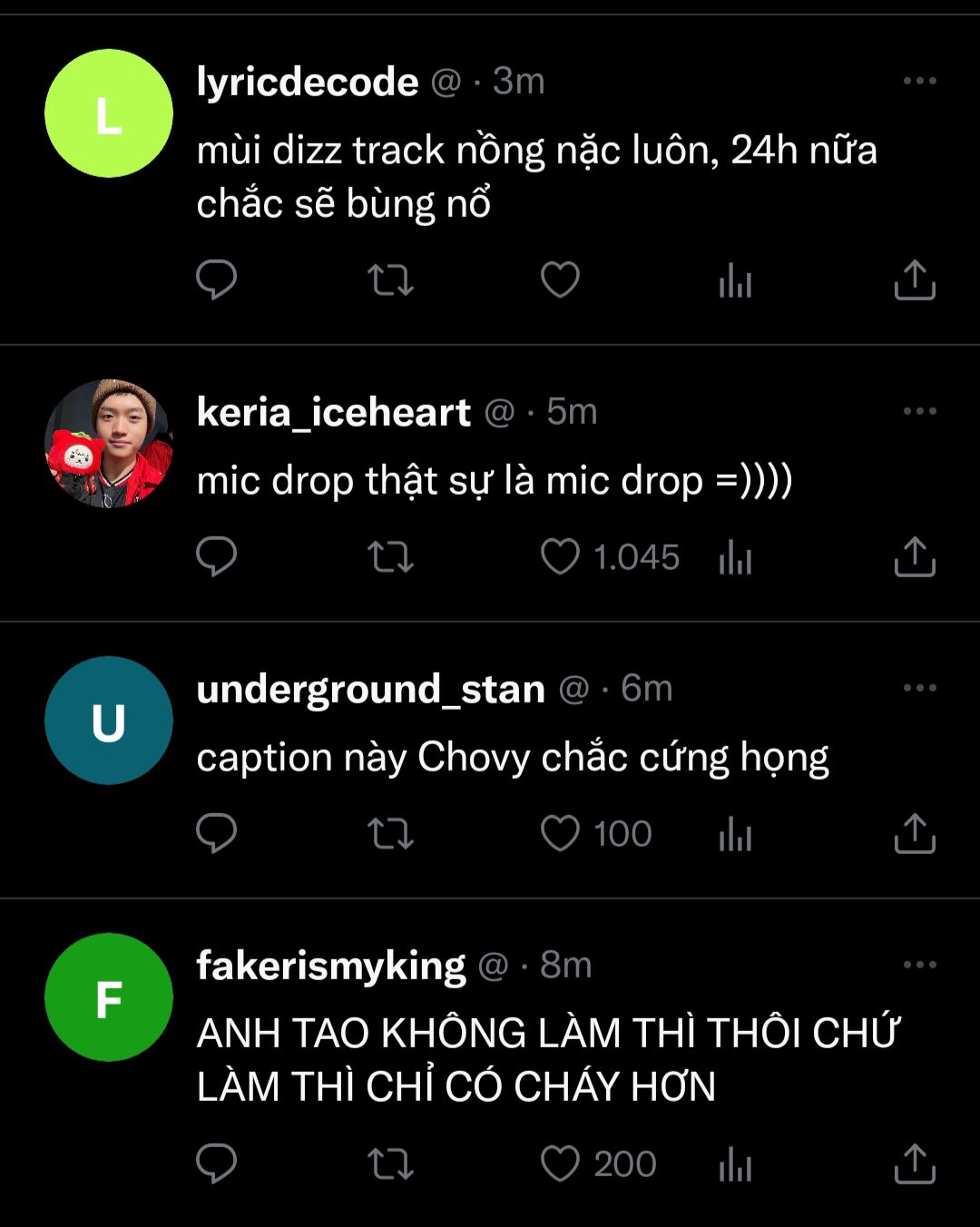980x1227 pixels.
Task: Open the underground_stan avatar
Action: pyautogui.click(x=109, y=721)
